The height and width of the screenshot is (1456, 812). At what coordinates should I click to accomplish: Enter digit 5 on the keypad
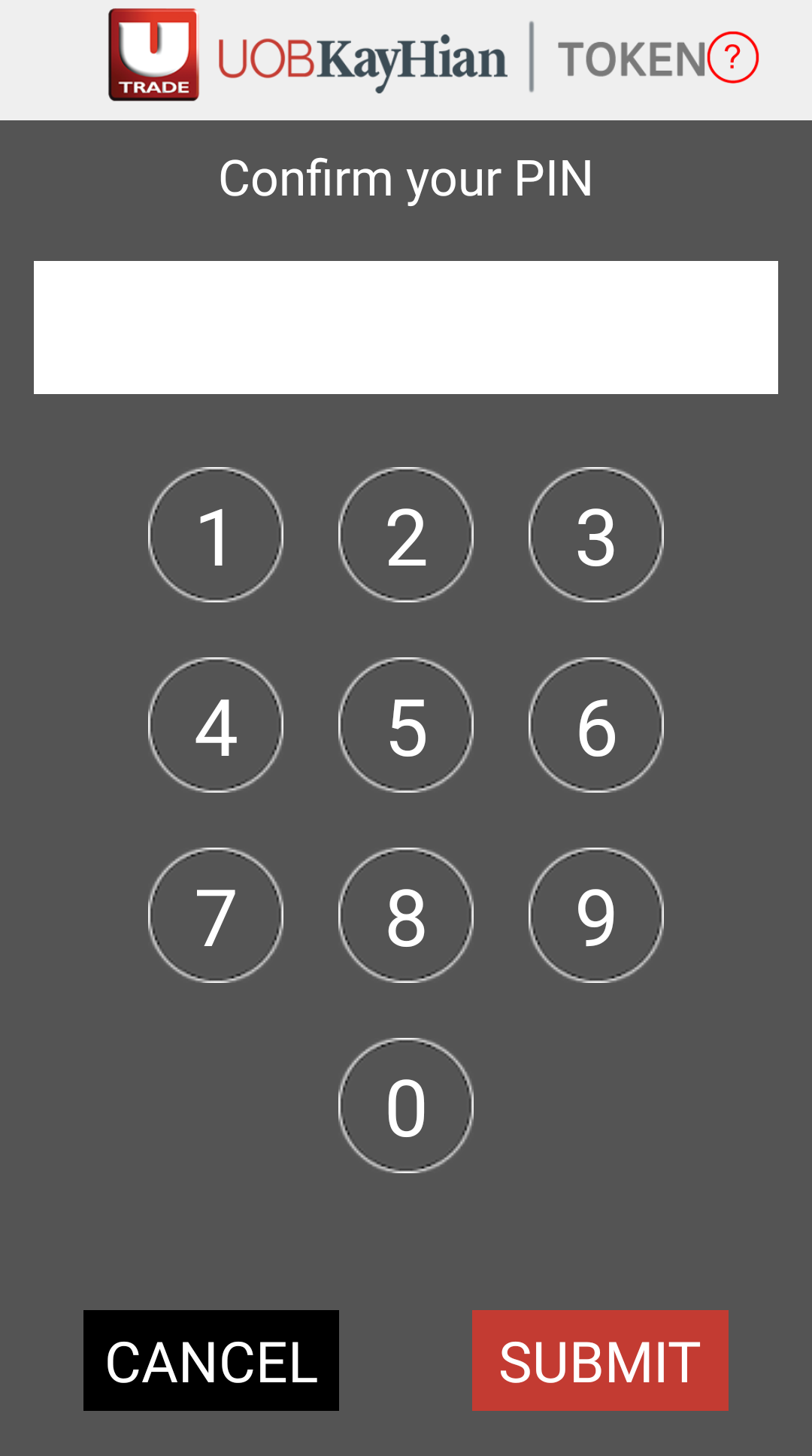pos(406,725)
